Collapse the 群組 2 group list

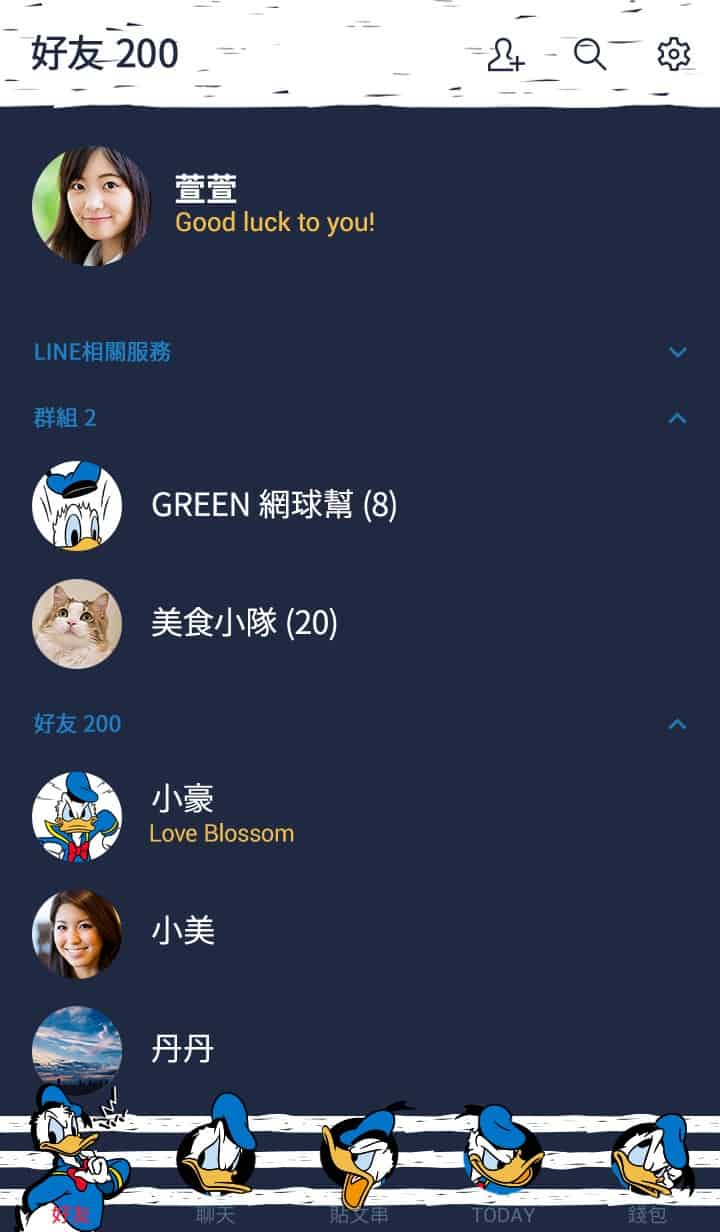(679, 419)
